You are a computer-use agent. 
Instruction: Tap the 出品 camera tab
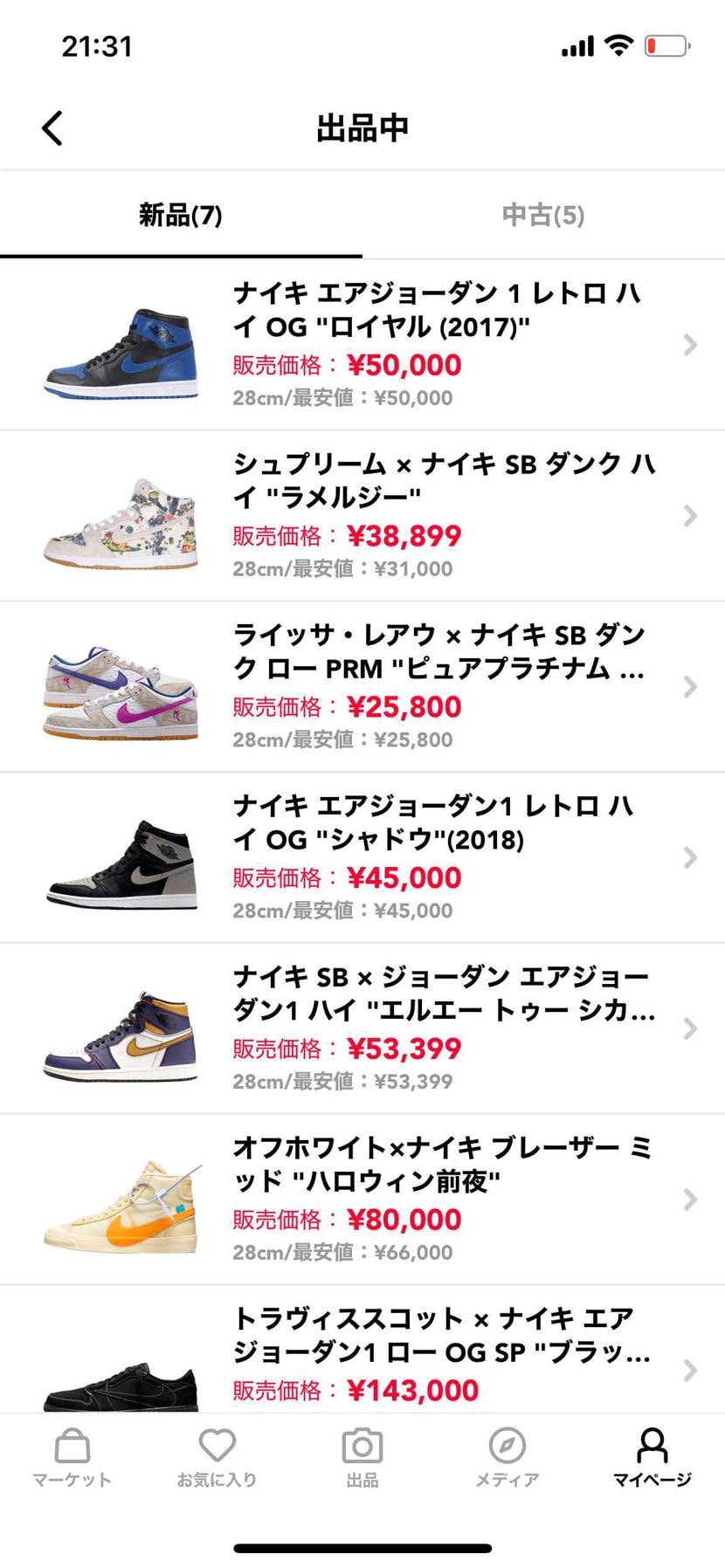coord(362,1458)
